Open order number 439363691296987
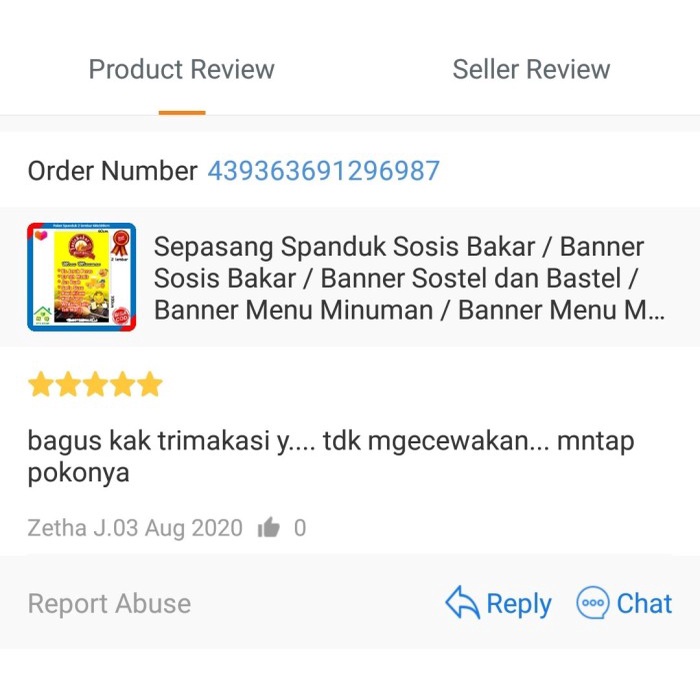The height and width of the screenshot is (700, 700). click(x=323, y=171)
